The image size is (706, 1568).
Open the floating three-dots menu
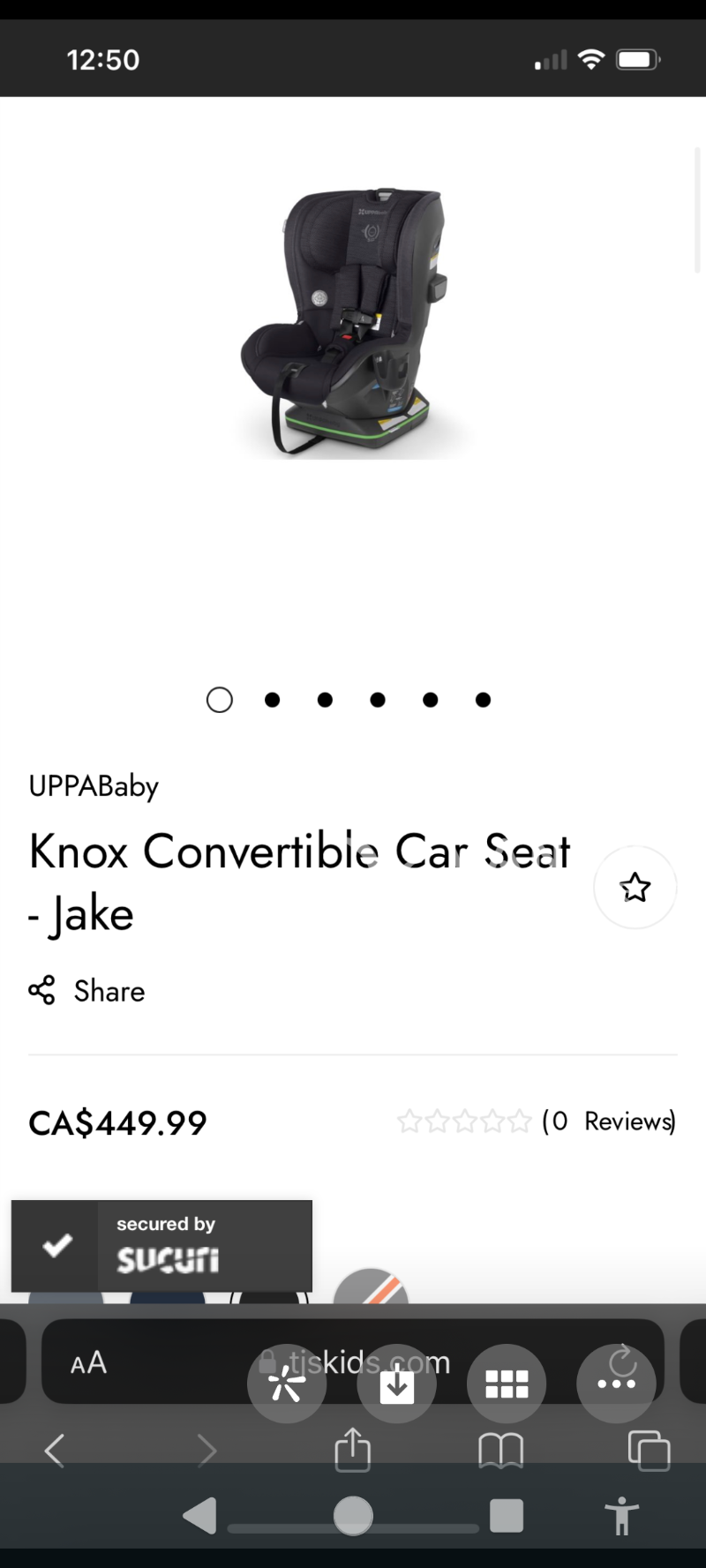pos(616,1384)
